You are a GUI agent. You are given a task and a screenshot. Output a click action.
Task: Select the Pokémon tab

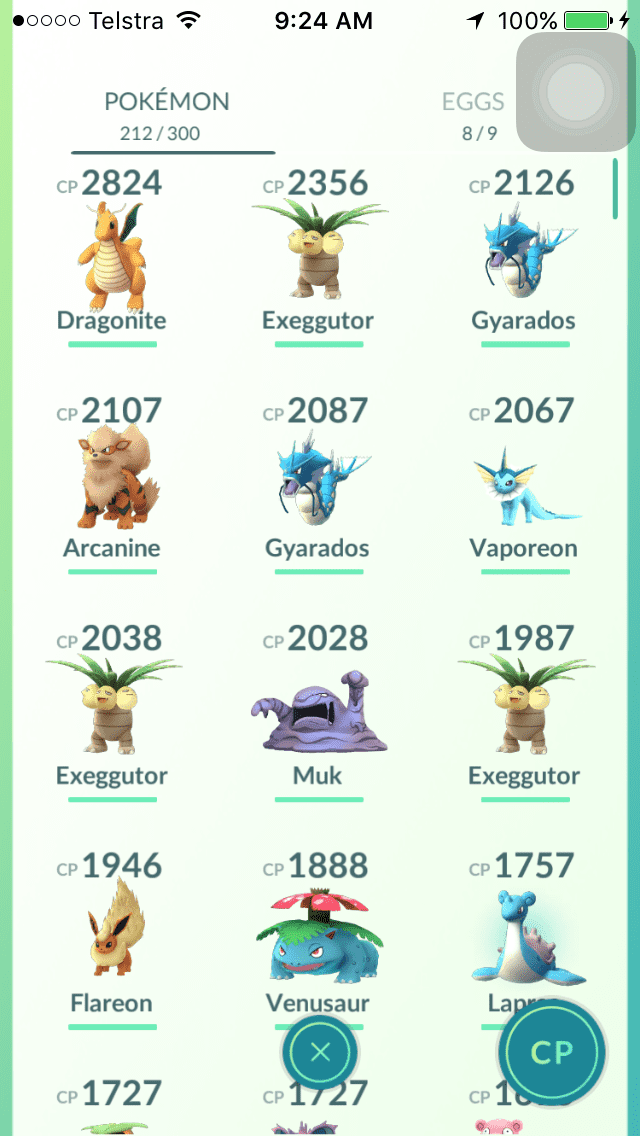pos(167,114)
